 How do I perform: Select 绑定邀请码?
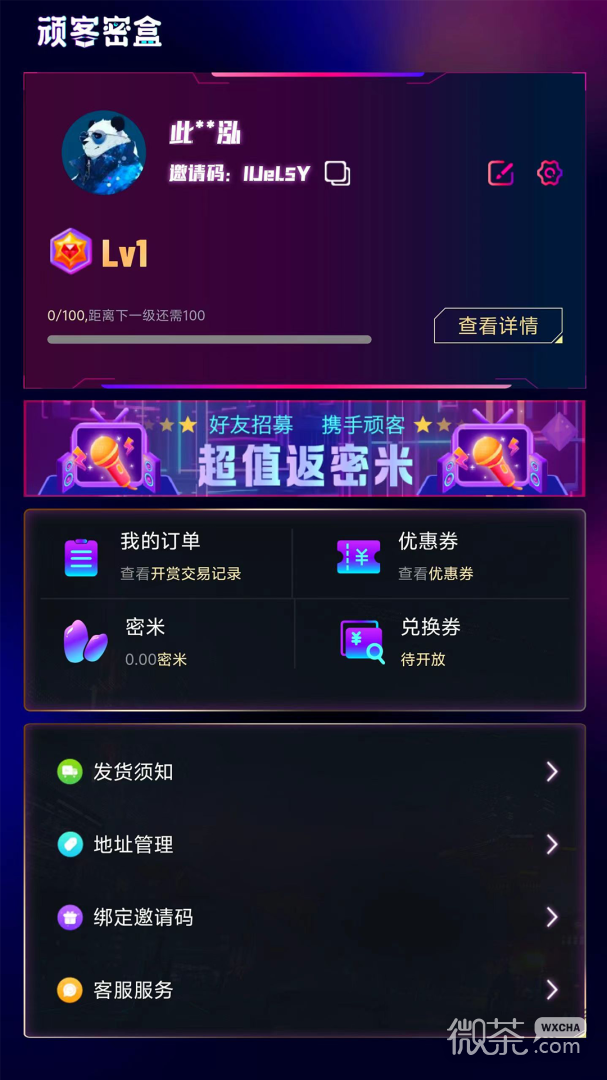pos(304,917)
